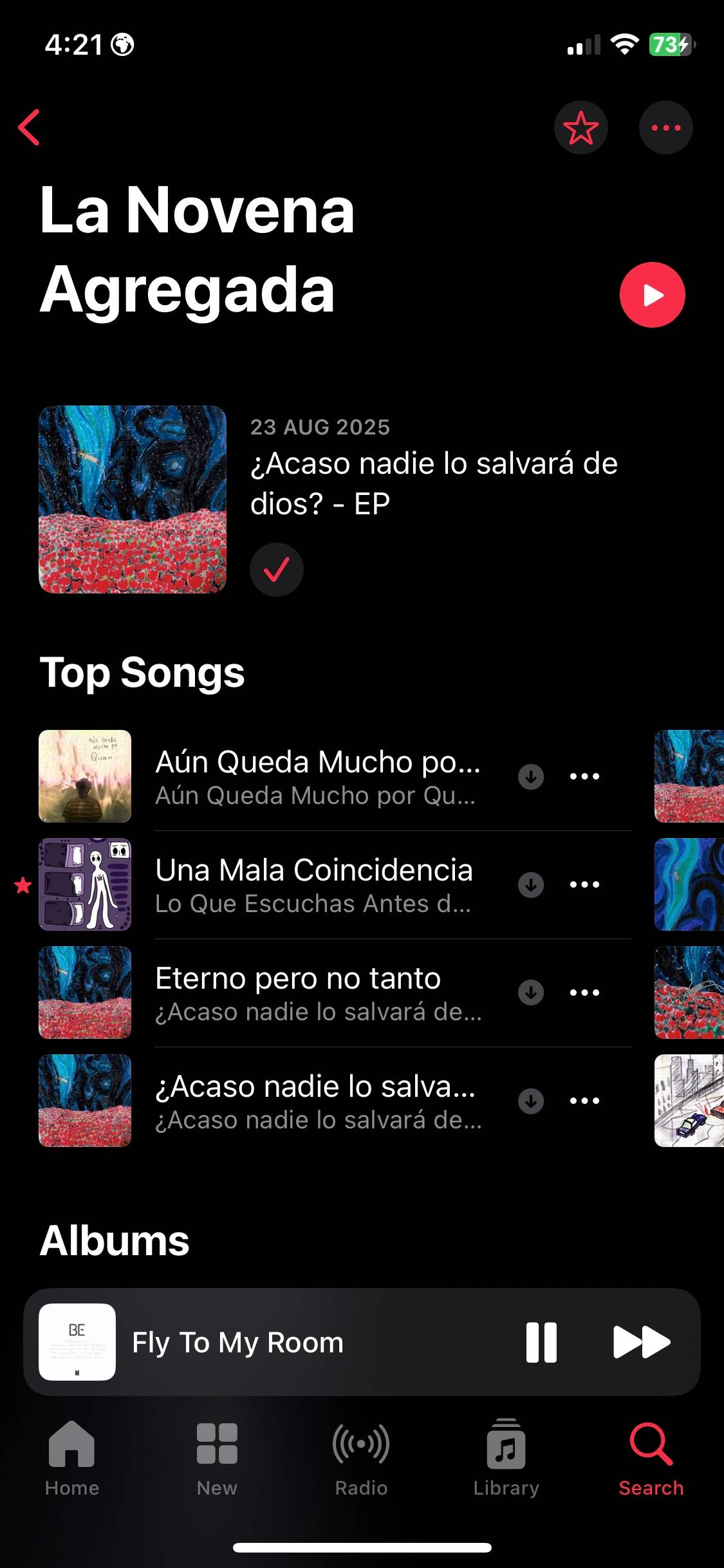
Task: Download the song Una Mala Coincidencia
Action: tap(531, 884)
